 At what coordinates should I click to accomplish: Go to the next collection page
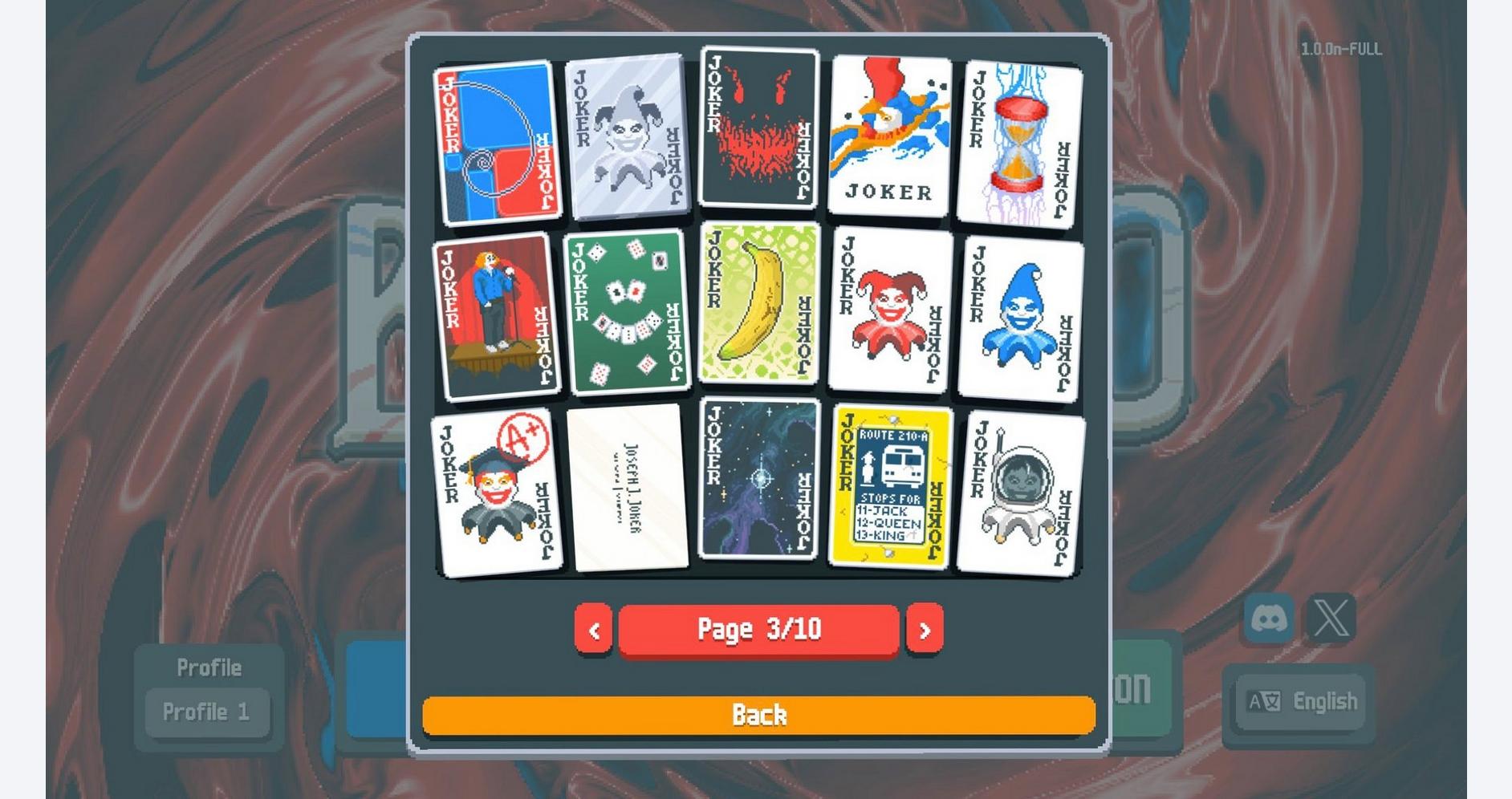(925, 630)
